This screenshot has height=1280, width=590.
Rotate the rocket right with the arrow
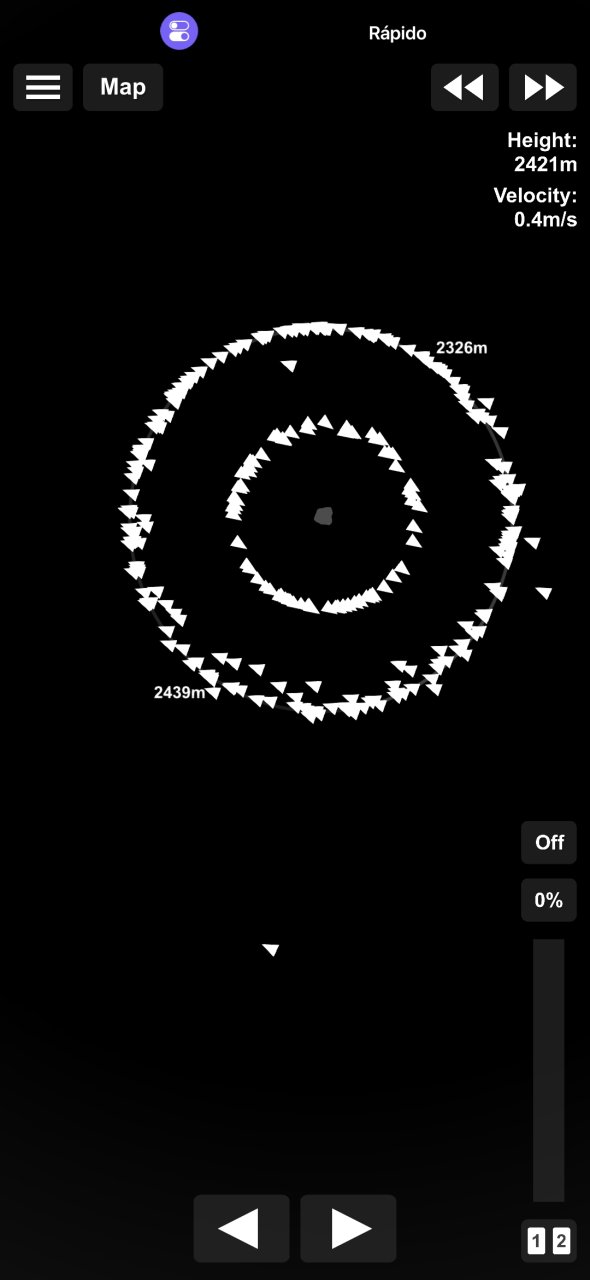coord(348,1228)
